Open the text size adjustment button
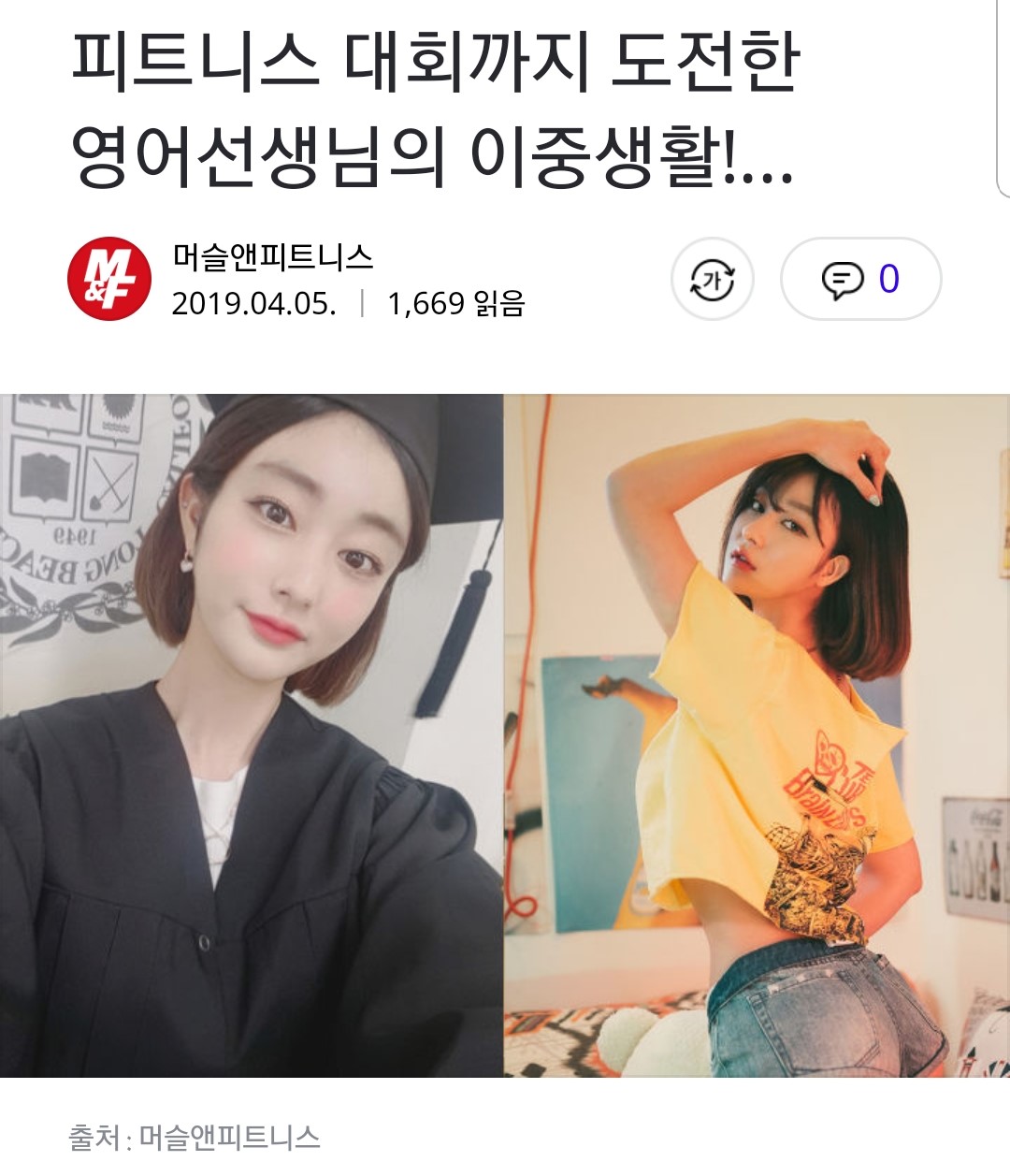The image size is (1010, 1176). [x=712, y=279]
